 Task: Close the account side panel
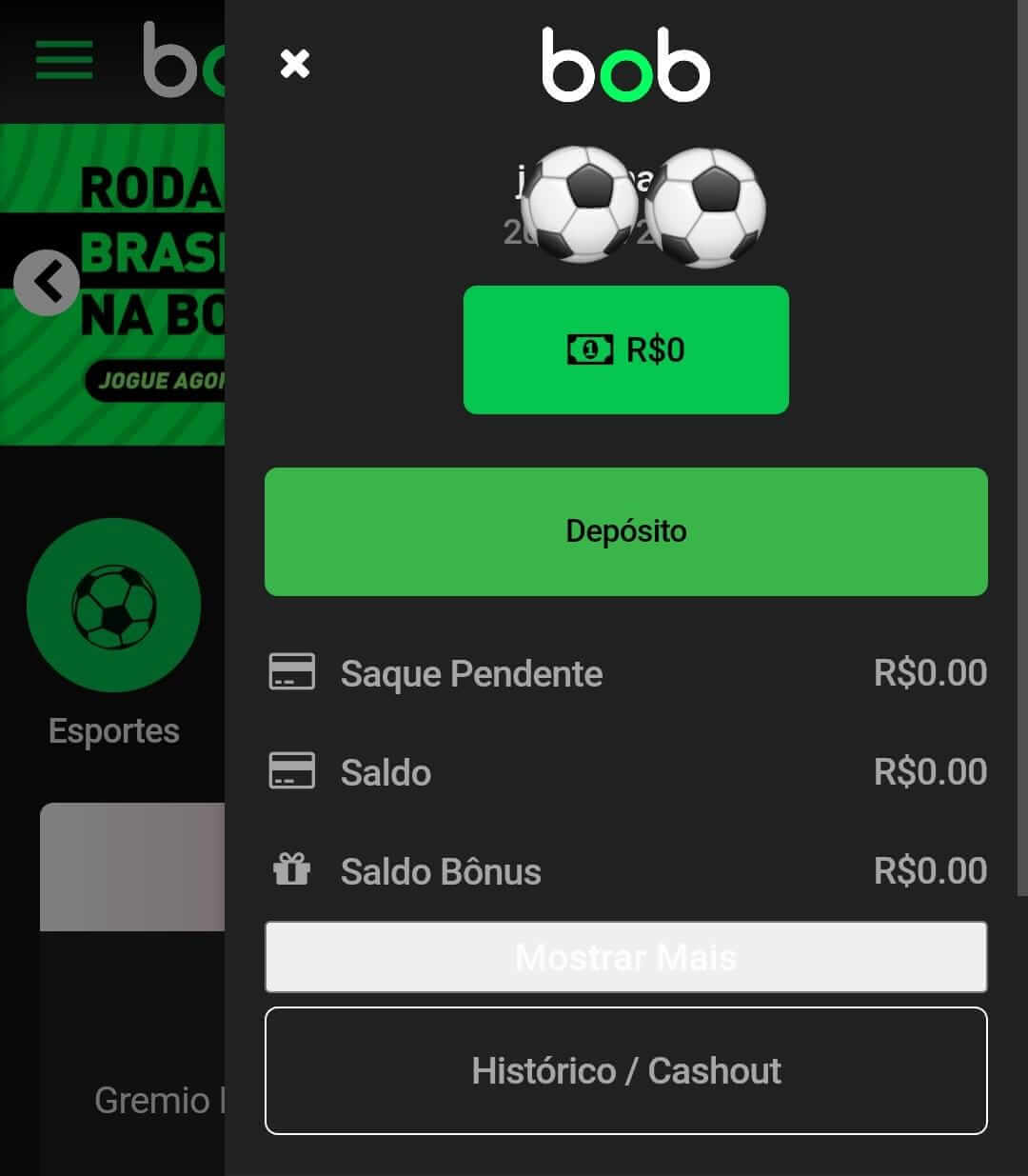(295, 64)
